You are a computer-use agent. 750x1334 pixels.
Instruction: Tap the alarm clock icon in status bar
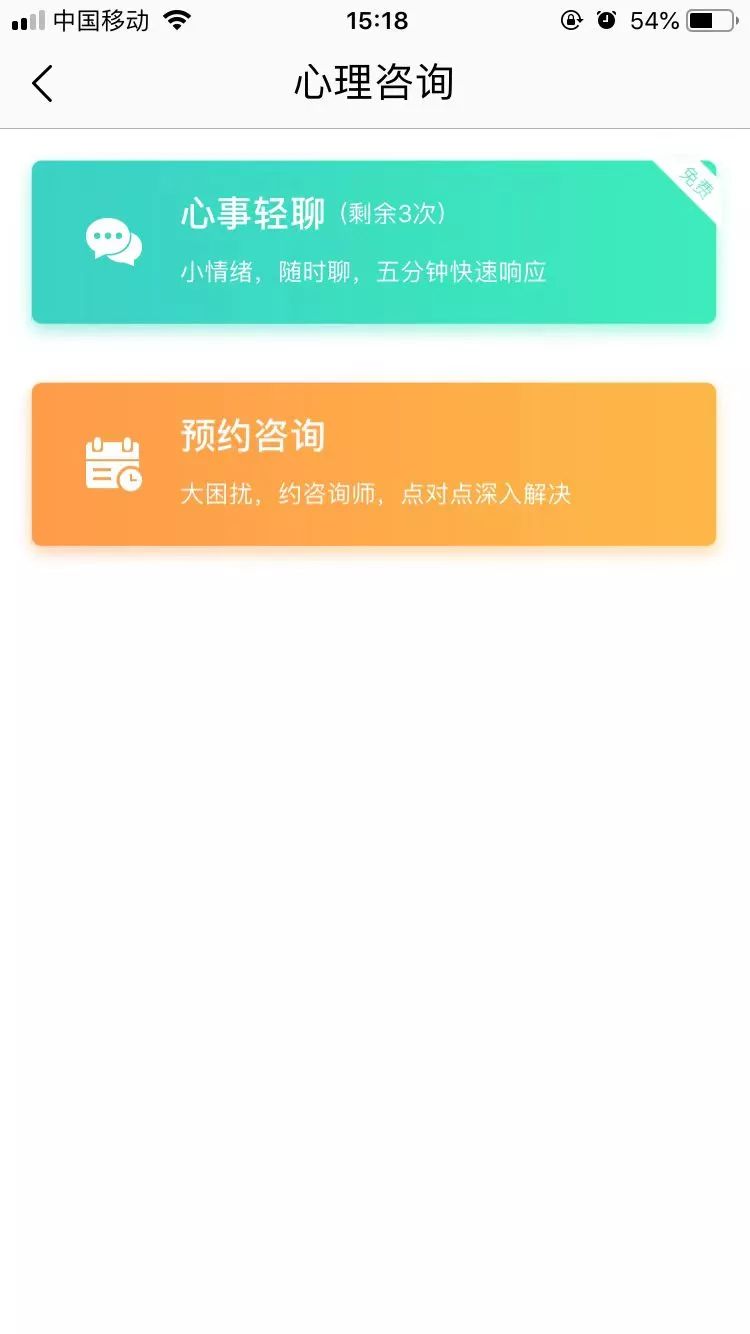[x=607, y=20]
